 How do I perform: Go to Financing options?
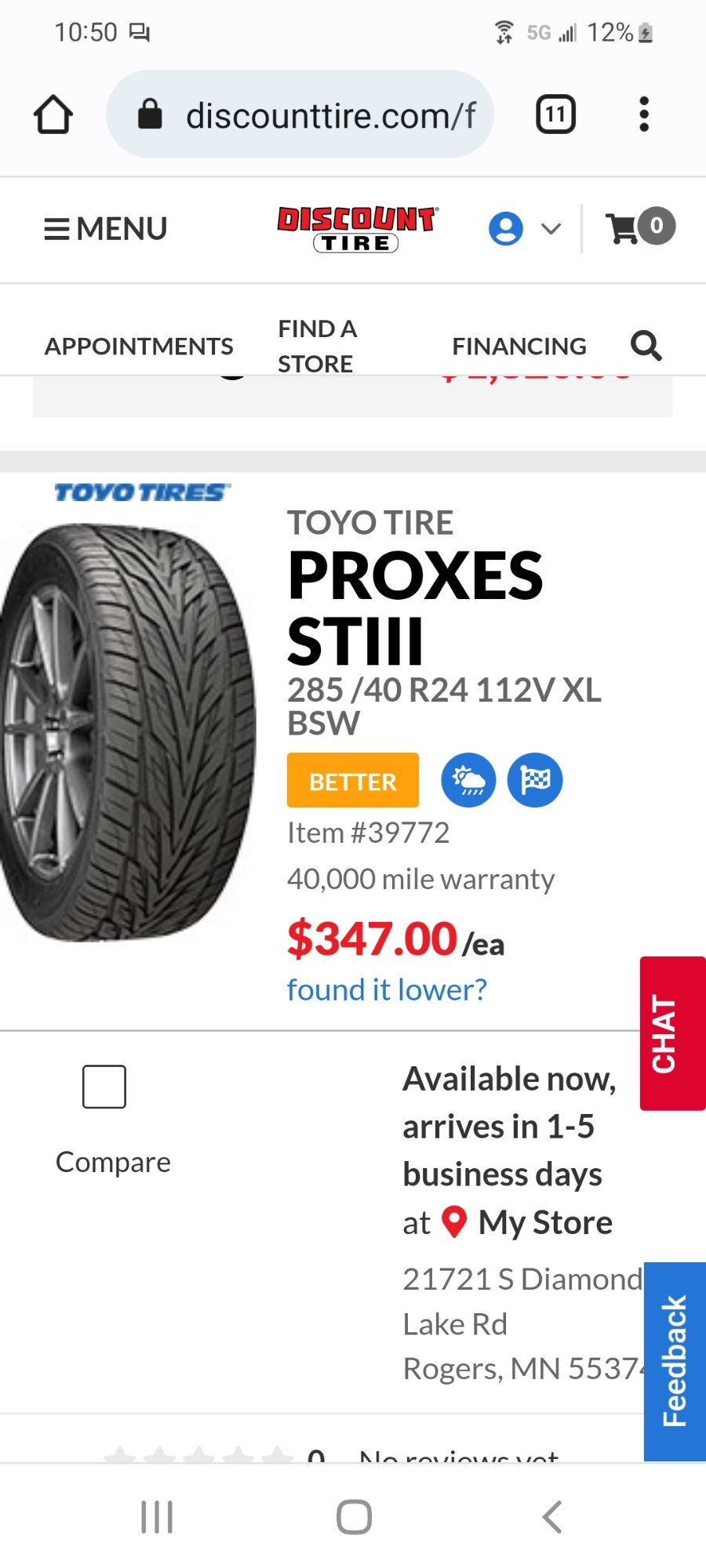coord(519,346)
